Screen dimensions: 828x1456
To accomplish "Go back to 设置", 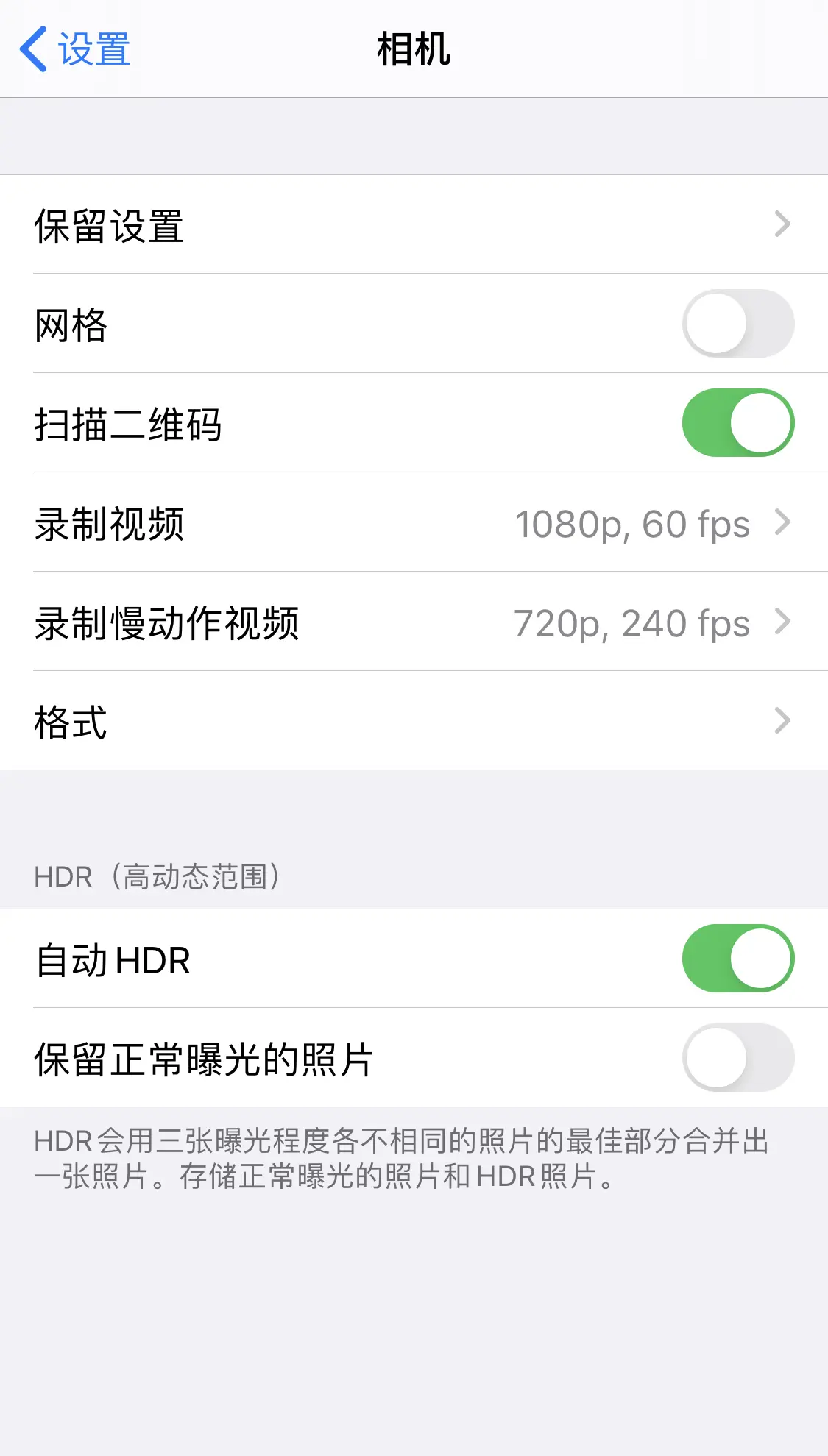I will 75,49.
